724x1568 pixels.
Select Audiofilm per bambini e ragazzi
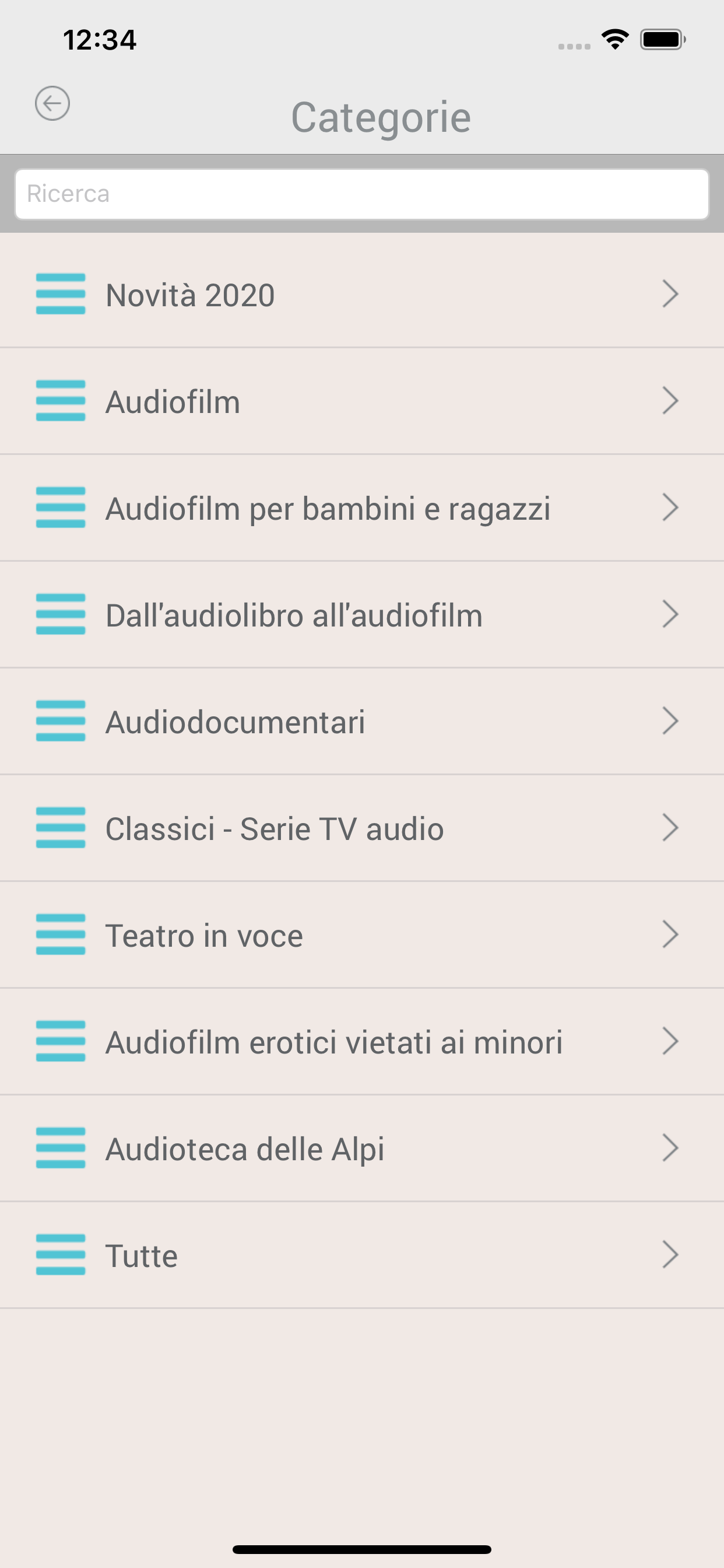tap(362, 508)
